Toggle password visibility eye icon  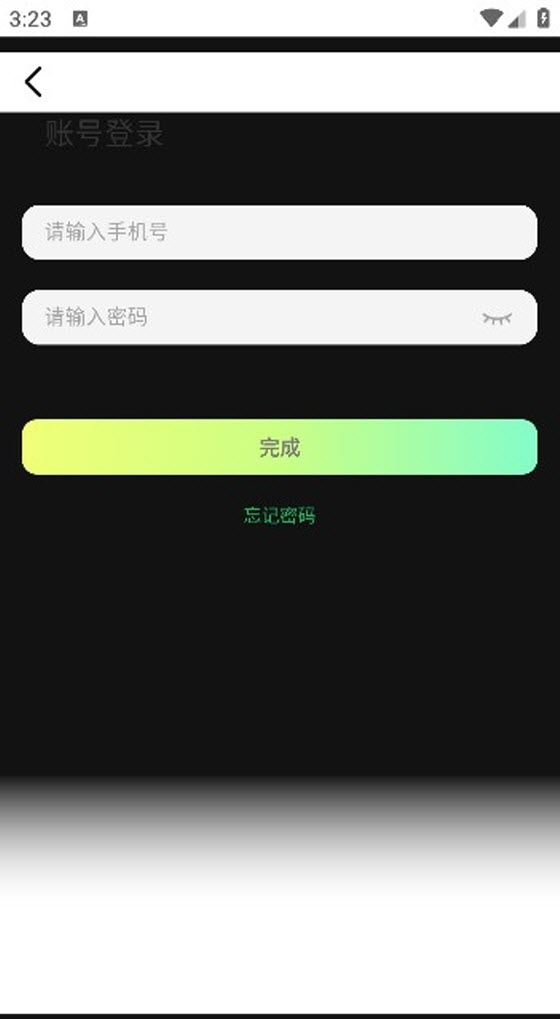pyautogui.click(x=497, y=318)
